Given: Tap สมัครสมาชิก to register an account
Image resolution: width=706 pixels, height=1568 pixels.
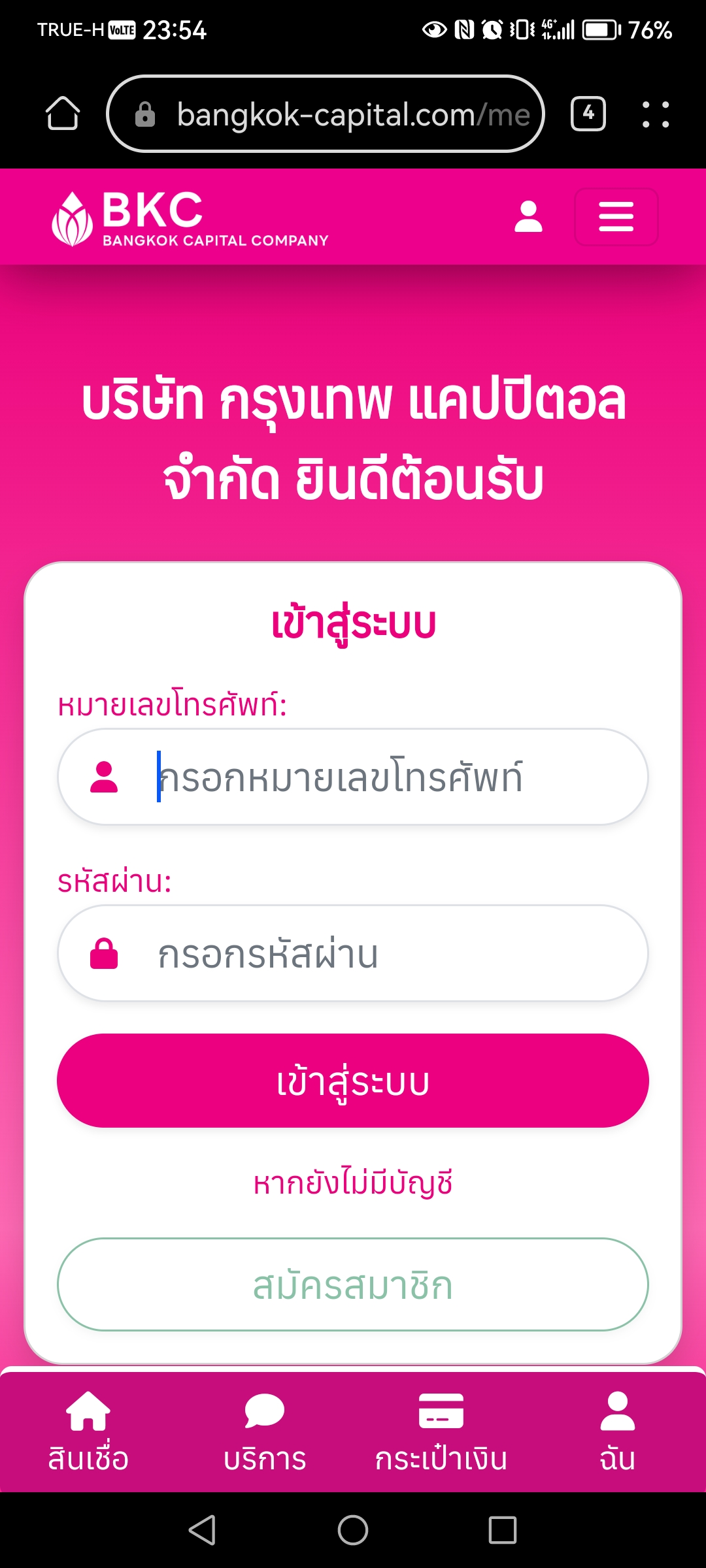Looking at the screenshot, I should click(353, 1284).
